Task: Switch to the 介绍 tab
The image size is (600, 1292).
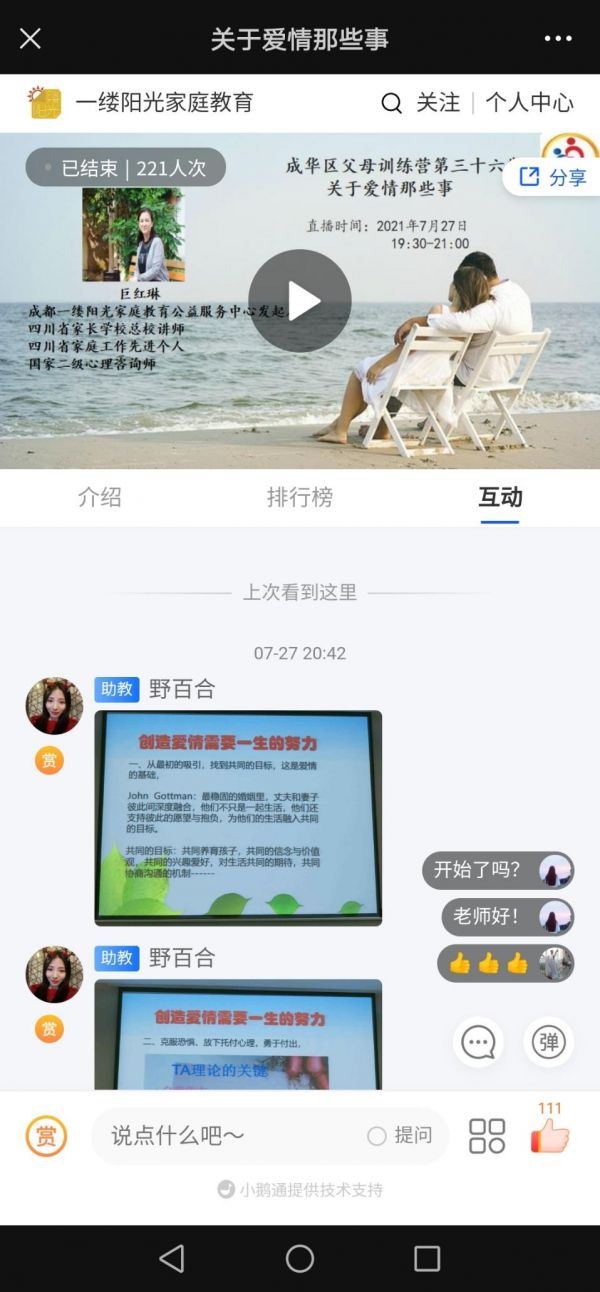Action: coord(99,497)
